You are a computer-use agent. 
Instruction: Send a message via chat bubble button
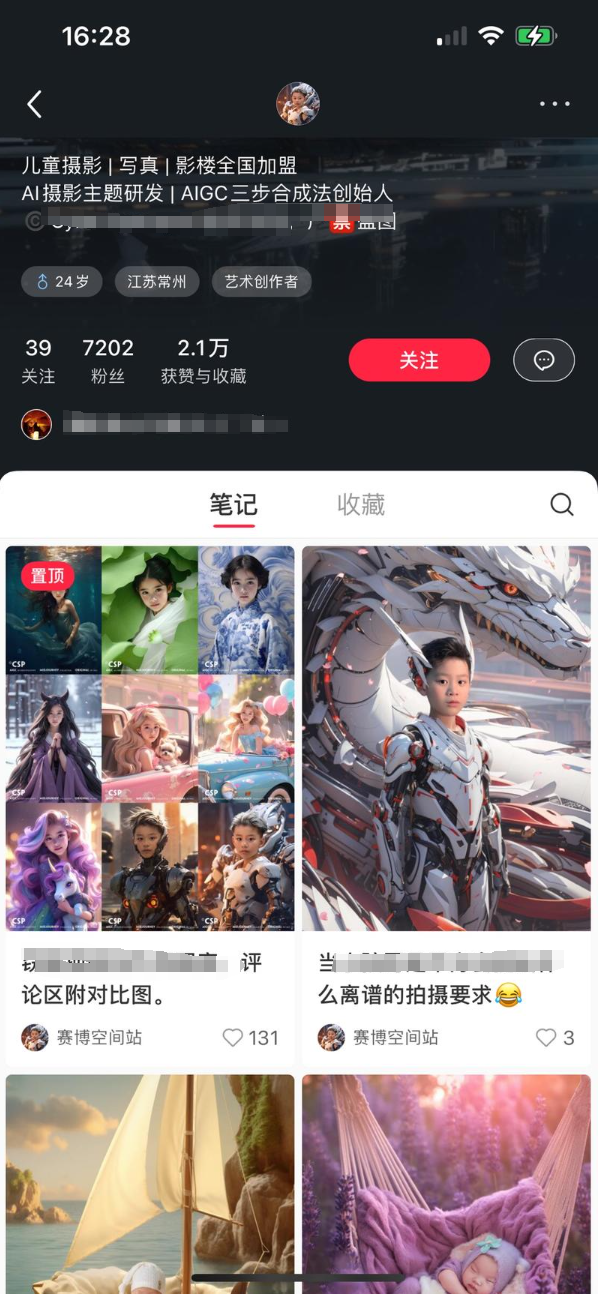pyautogui.click(x=544, y=360)
